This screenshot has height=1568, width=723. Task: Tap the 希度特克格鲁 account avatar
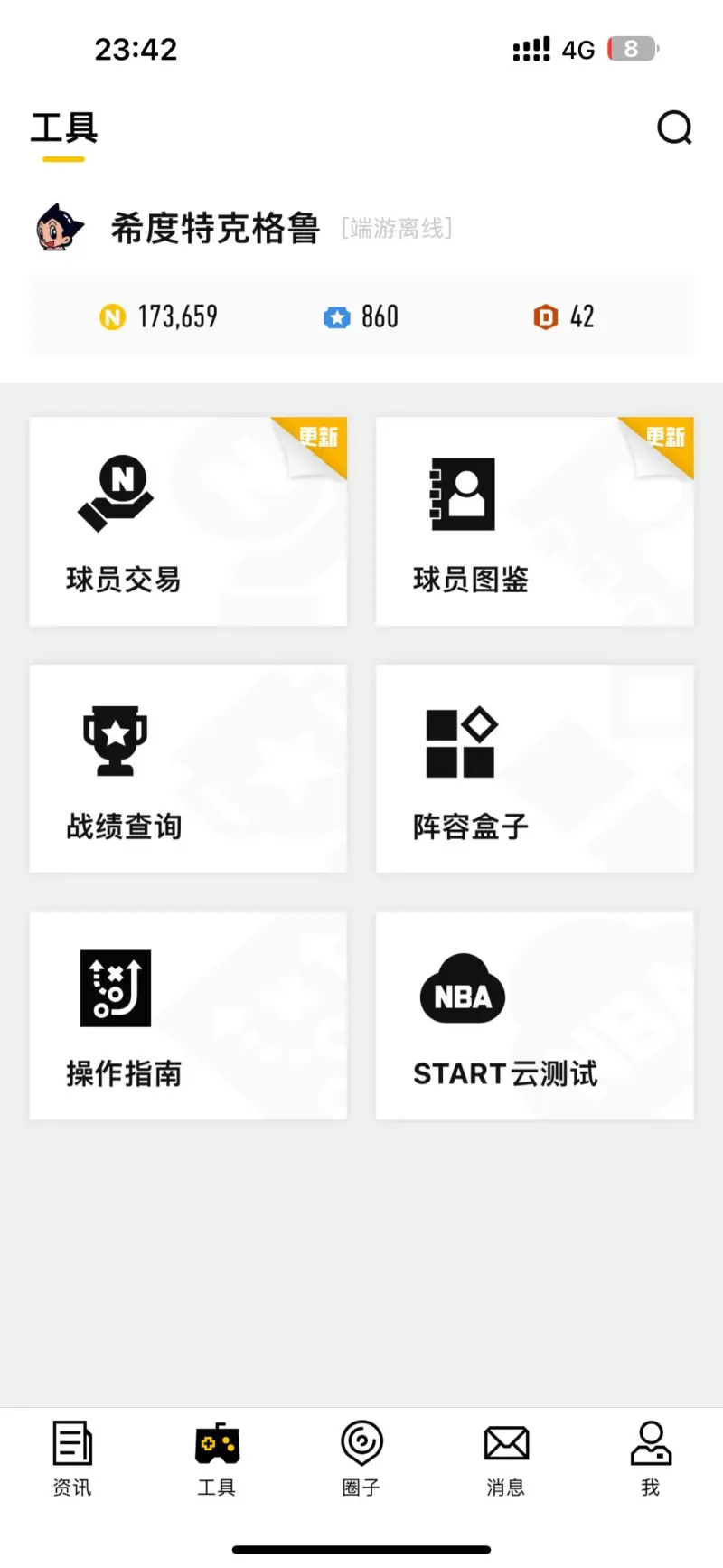pyautogui.click(x=60, y=228)
